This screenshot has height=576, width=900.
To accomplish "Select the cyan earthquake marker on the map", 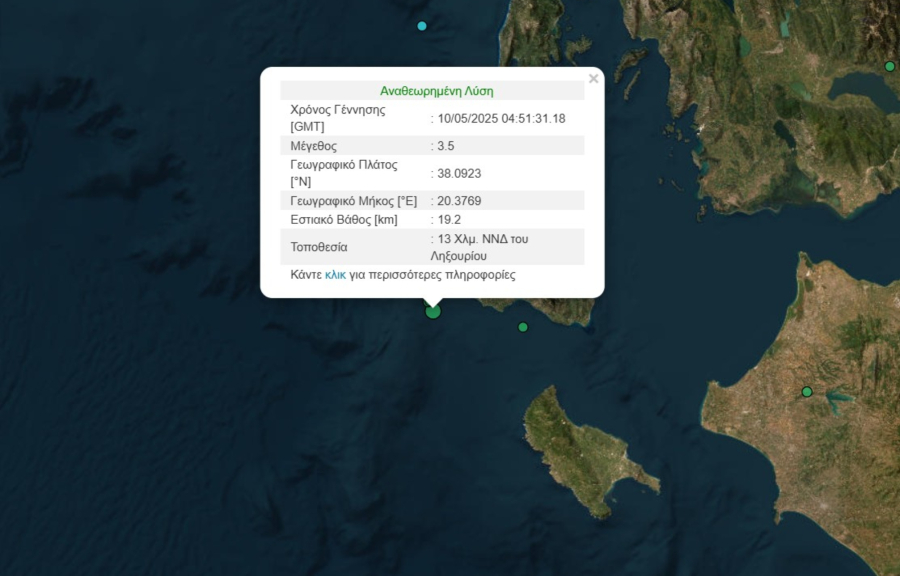I will click(x=422, y=26).
